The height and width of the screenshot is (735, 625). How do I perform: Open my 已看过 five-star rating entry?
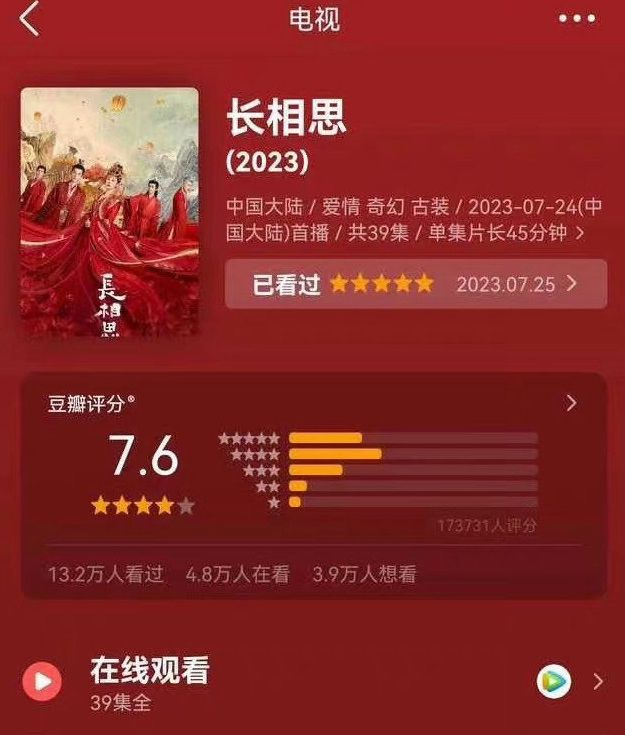pos(415,284)
